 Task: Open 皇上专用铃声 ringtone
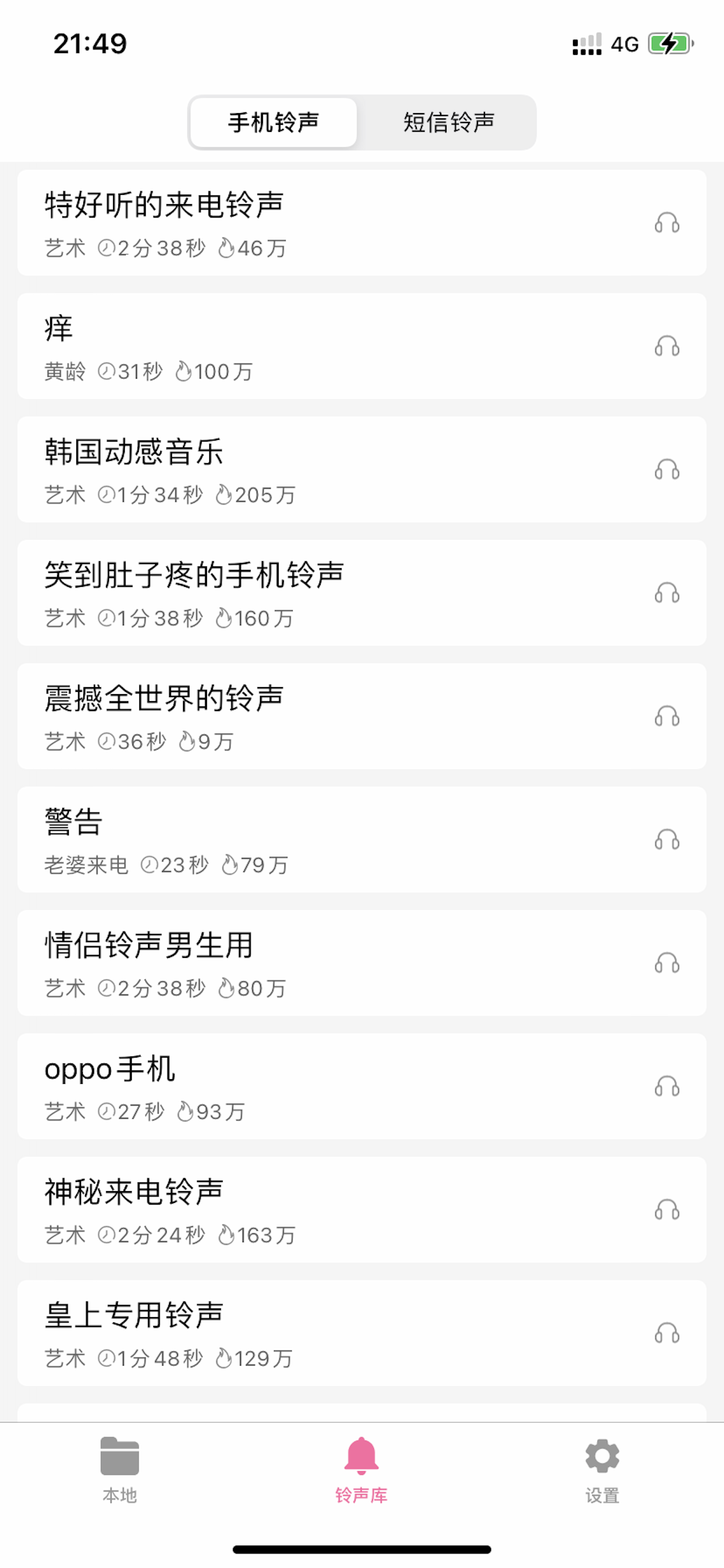coord(361,1333)
